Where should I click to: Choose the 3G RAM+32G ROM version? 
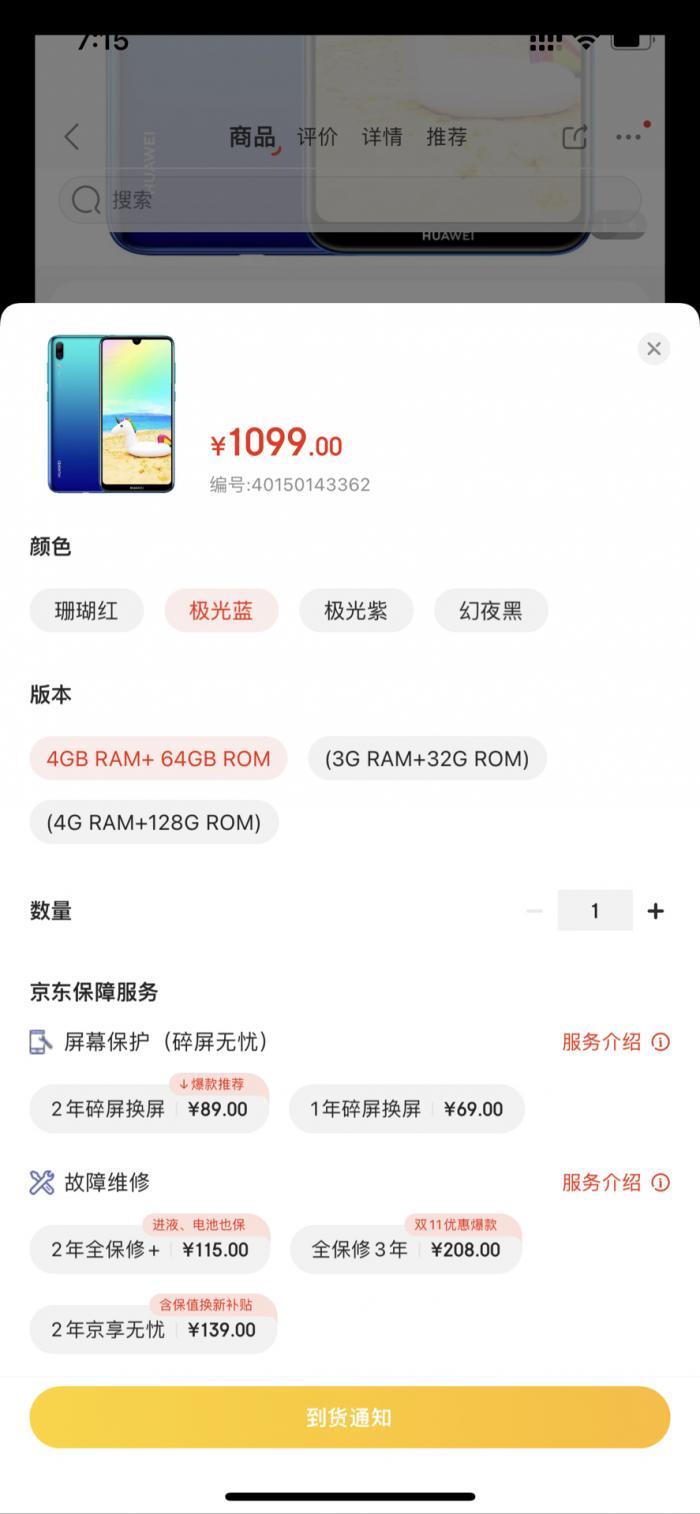tap(427, 759)
